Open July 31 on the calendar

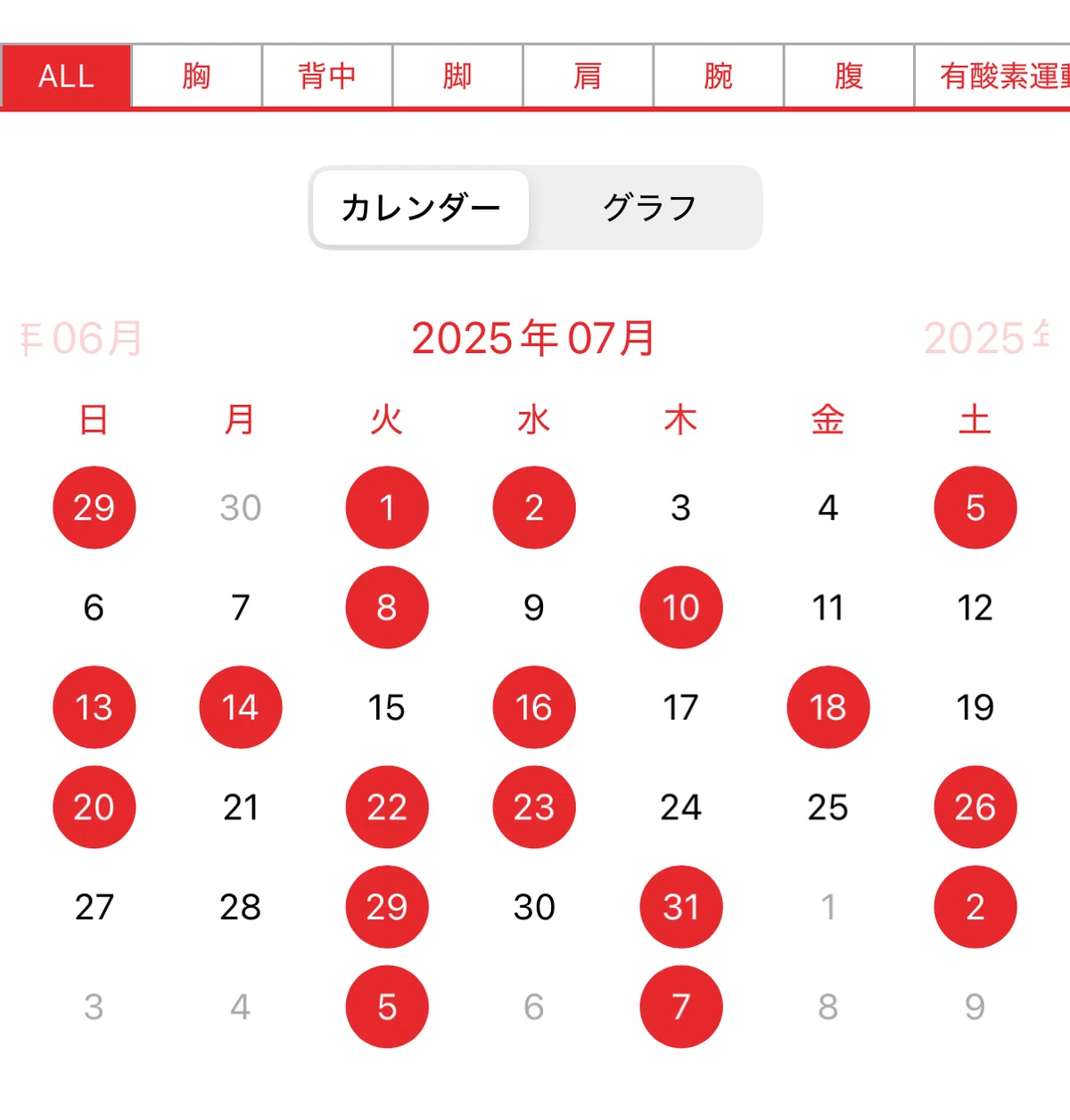click(x=681, y=907)
